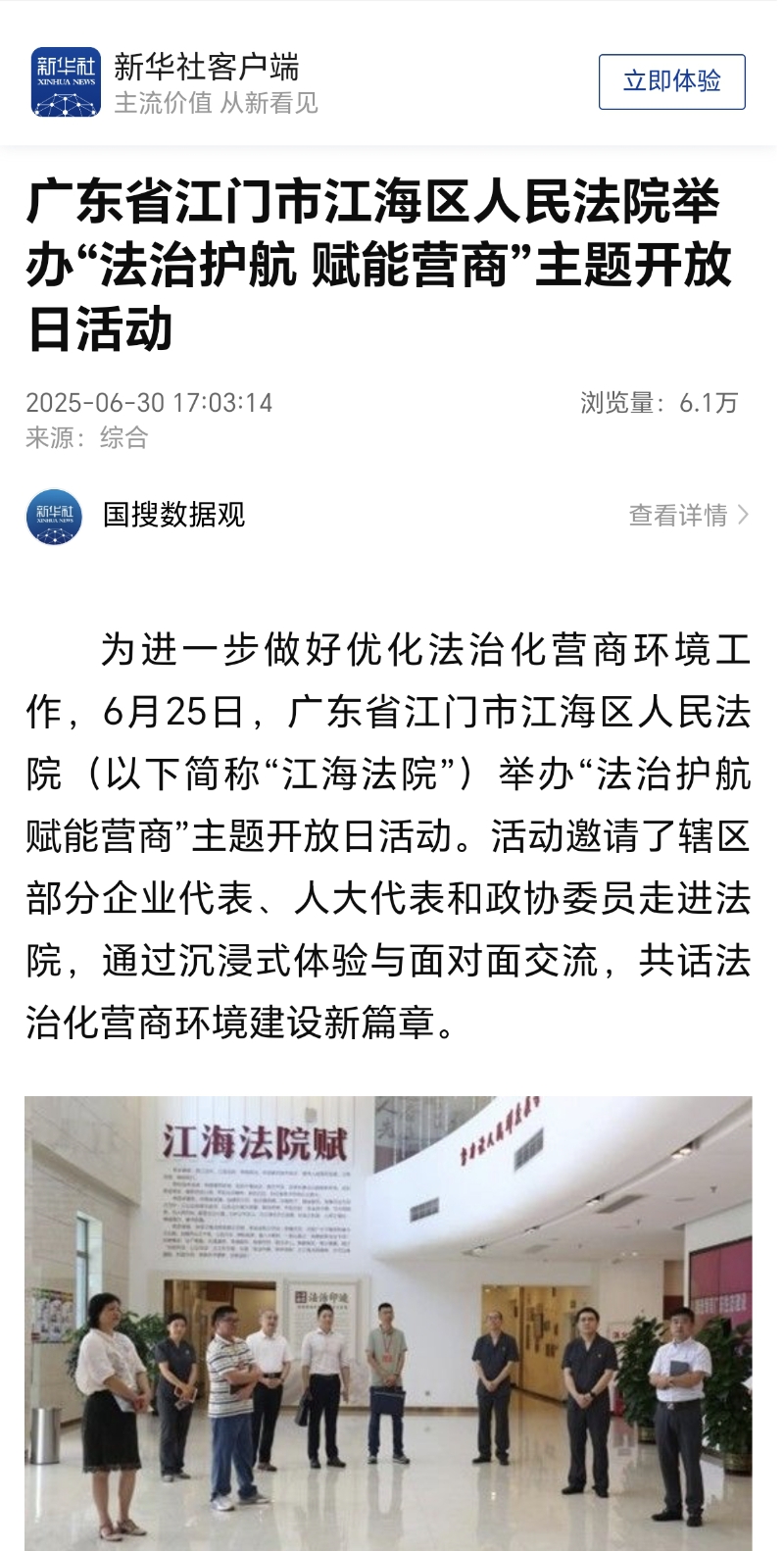View the 江海法院 article photo
The width and height of the screenshot is (784, 1551).
(x=388, y=1322)
